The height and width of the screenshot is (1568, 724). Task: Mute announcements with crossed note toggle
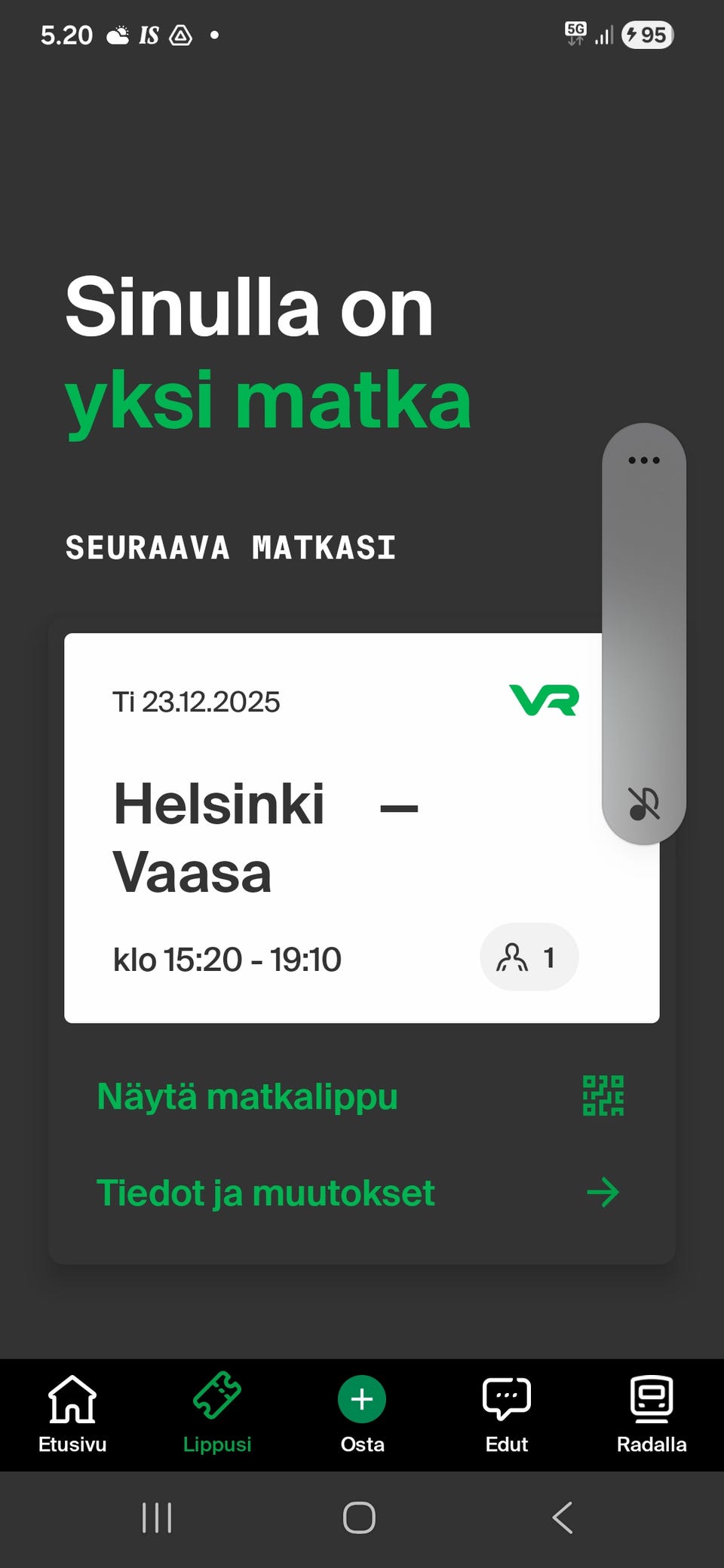643,804
